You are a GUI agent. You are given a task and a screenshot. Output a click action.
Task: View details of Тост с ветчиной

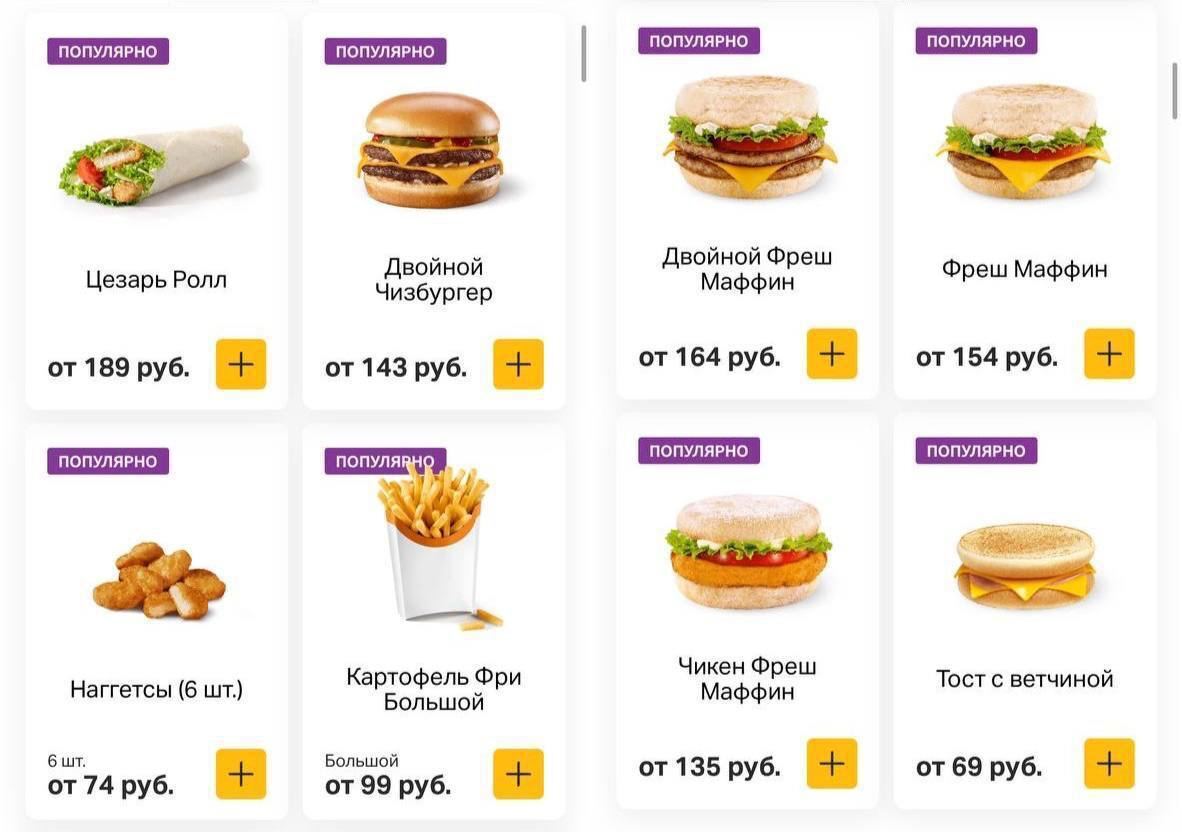coord(1024,600)
